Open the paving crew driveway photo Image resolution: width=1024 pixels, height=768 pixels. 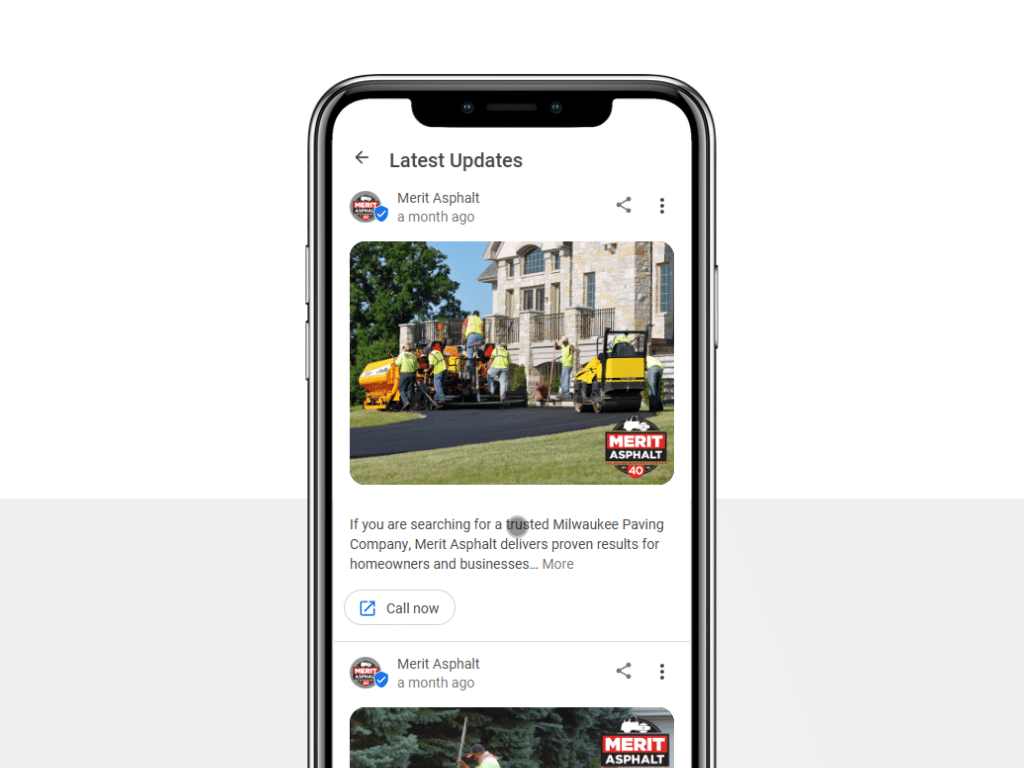click(511, 362)
